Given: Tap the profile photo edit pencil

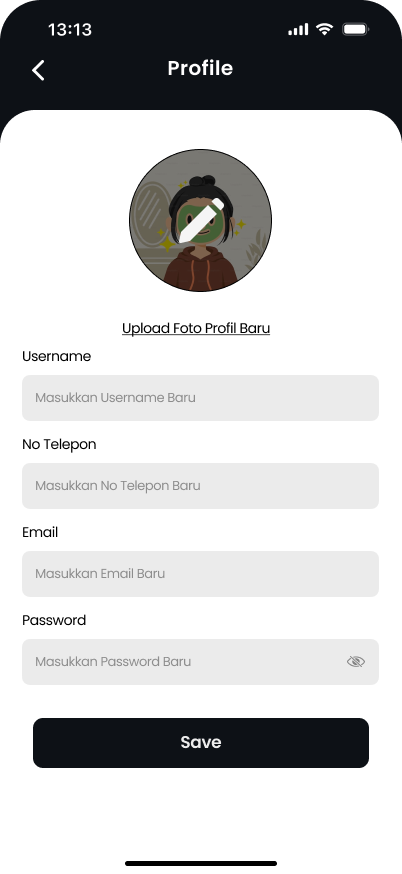Looking at the screenshot, I should pos(201,221).
